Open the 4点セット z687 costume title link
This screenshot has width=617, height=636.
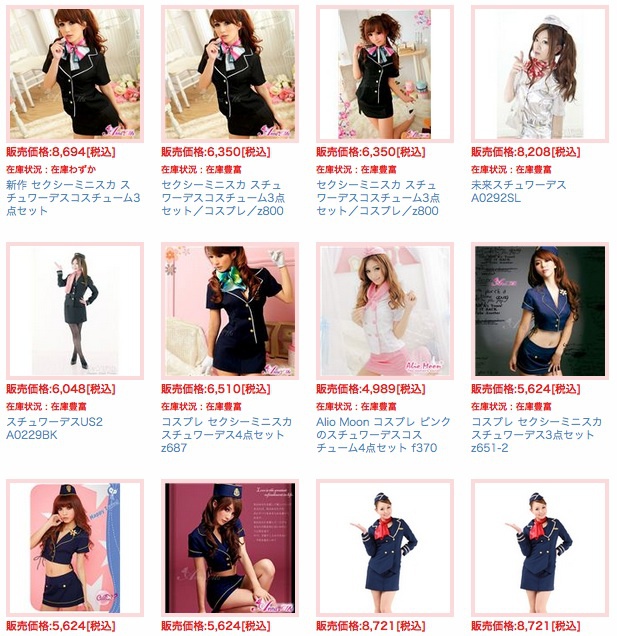[x=227, y=436]
